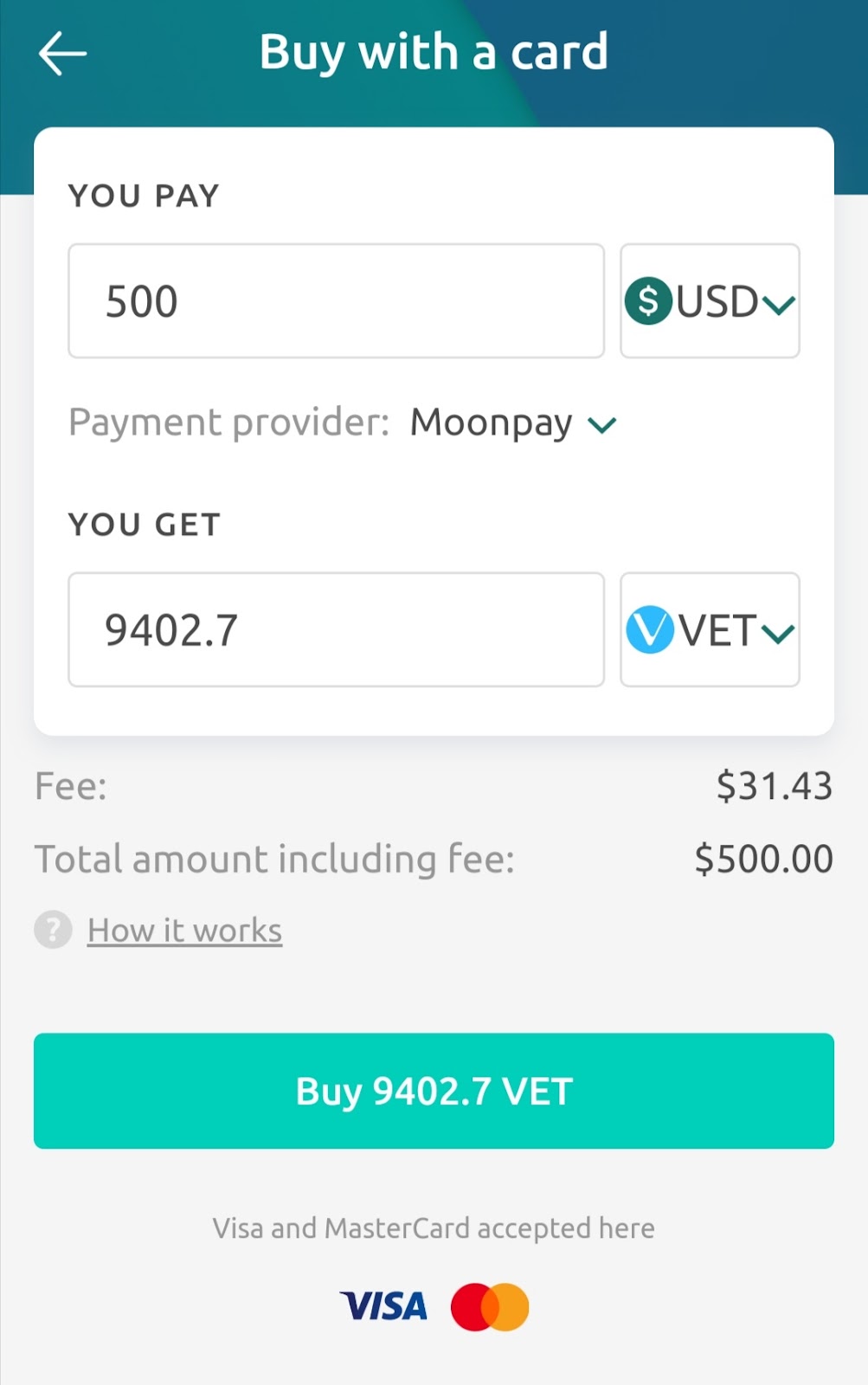Tap the Buy 9402.7 VET button

[434, 1091]
